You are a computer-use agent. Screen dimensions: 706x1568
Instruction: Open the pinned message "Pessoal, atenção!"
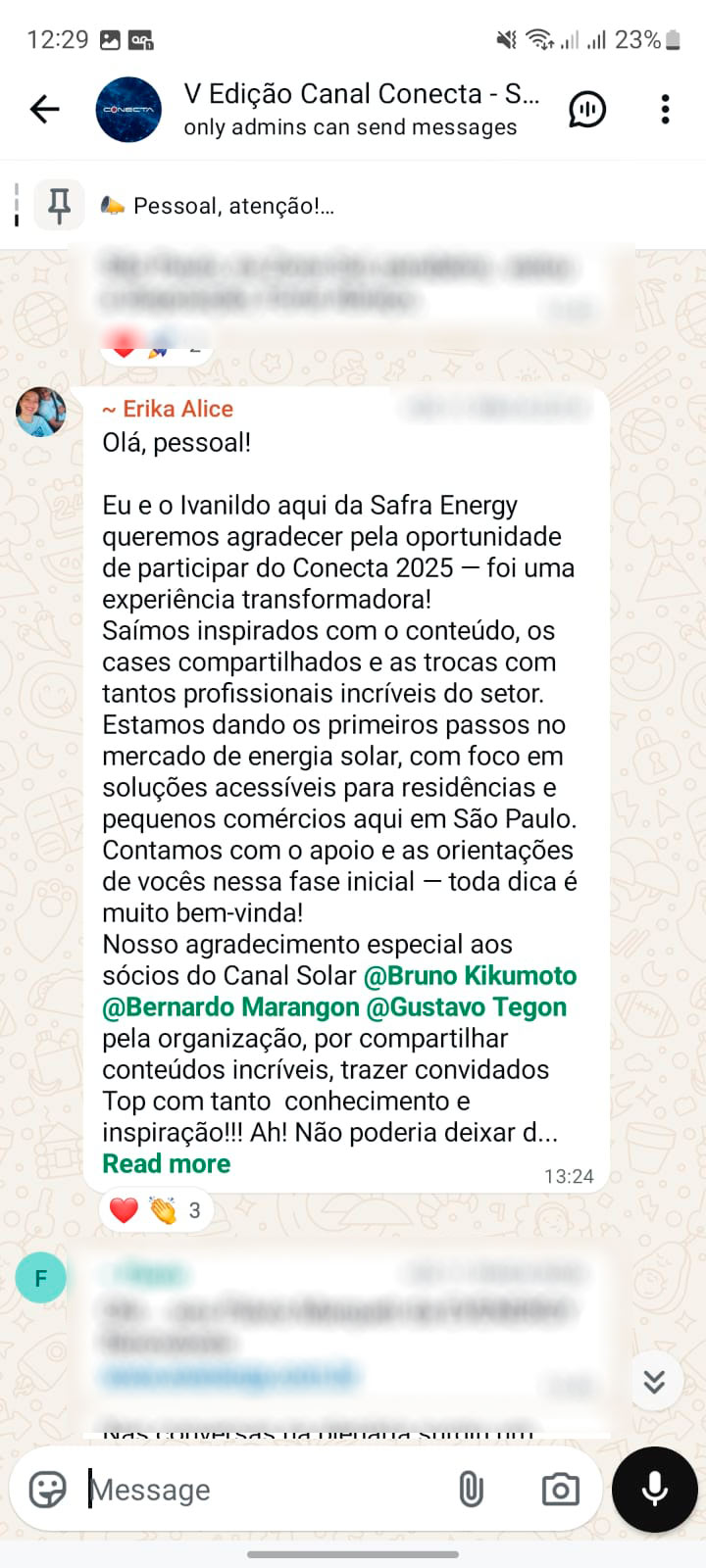pyautogui.click(x=233, y=206)
